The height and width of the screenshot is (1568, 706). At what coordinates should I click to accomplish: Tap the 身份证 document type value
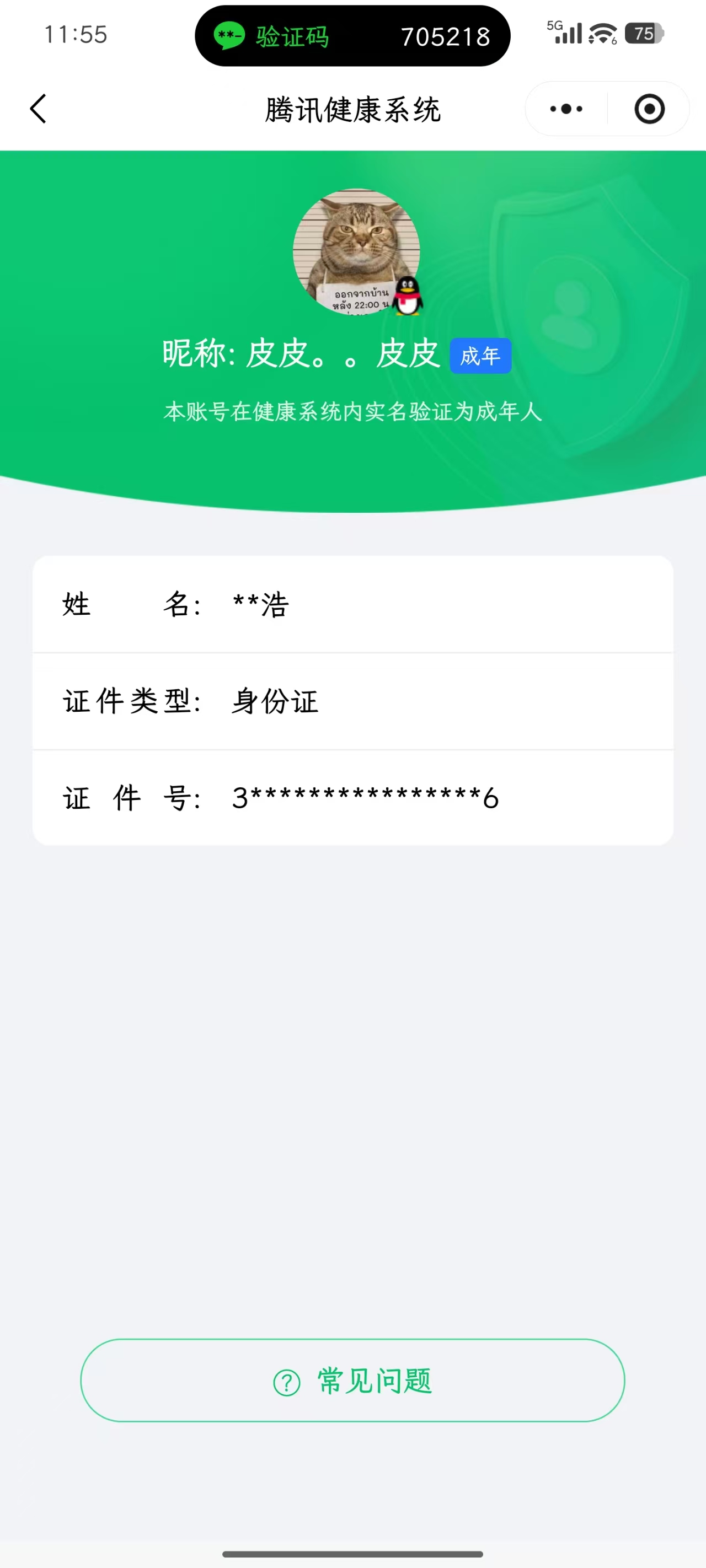[x=275, y=702]
